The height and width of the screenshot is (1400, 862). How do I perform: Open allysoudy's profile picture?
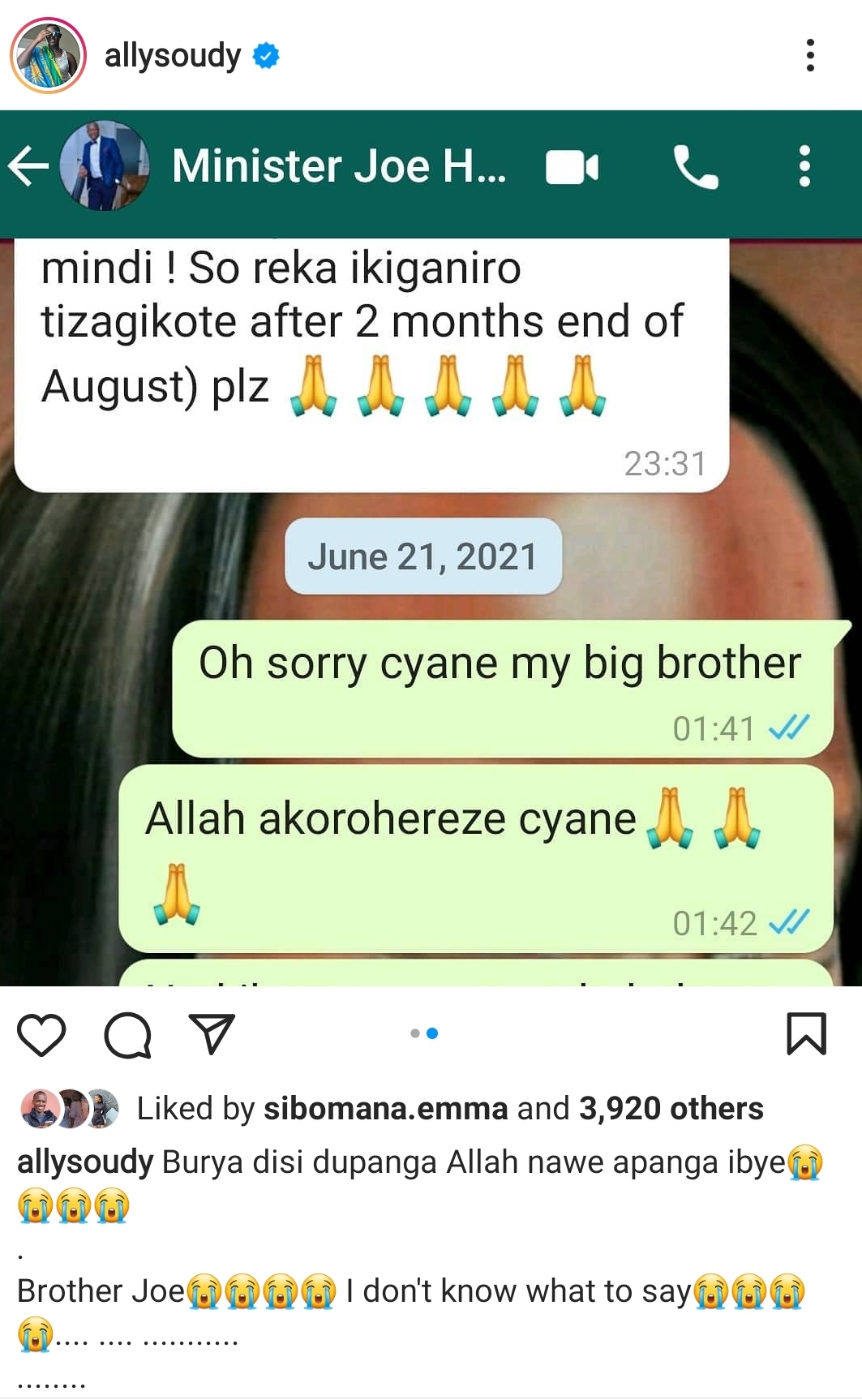pos(48,55)
